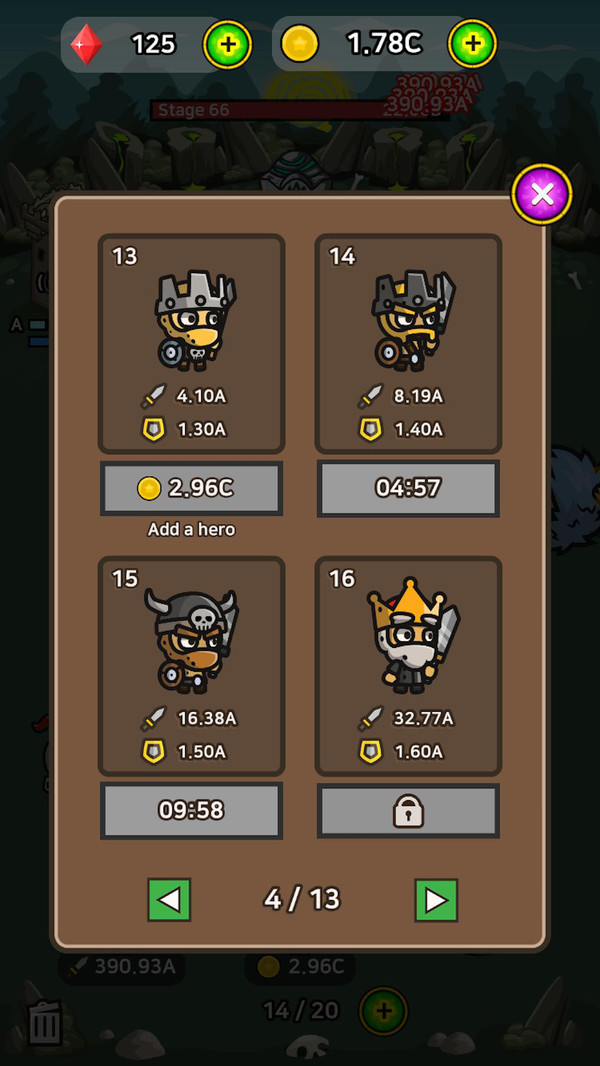Viewport: 600px width, 1066px height.
Task: Open hero 14 card
Action: coord(408,344)
